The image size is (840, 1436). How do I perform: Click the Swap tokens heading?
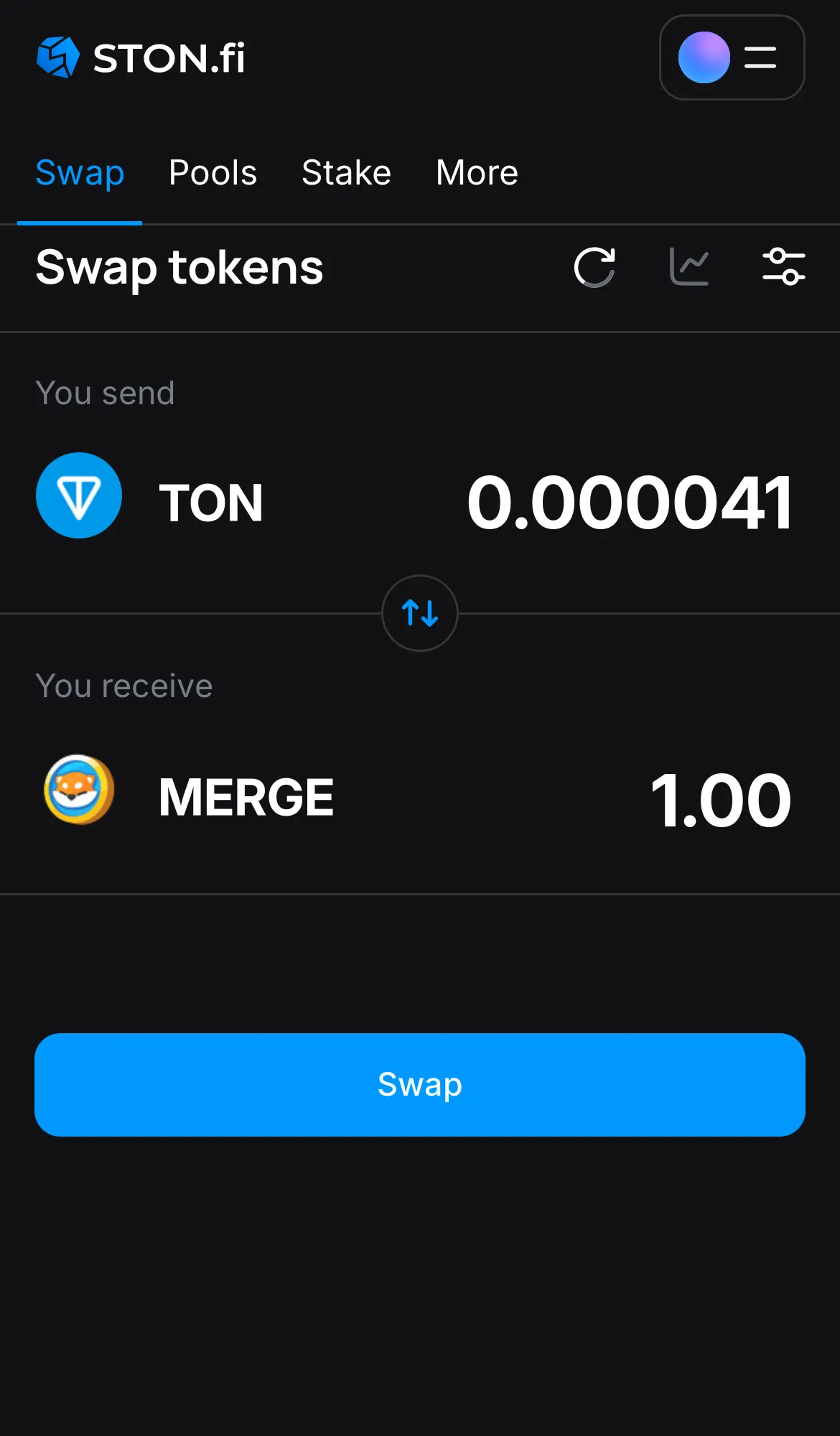point(179,268)
